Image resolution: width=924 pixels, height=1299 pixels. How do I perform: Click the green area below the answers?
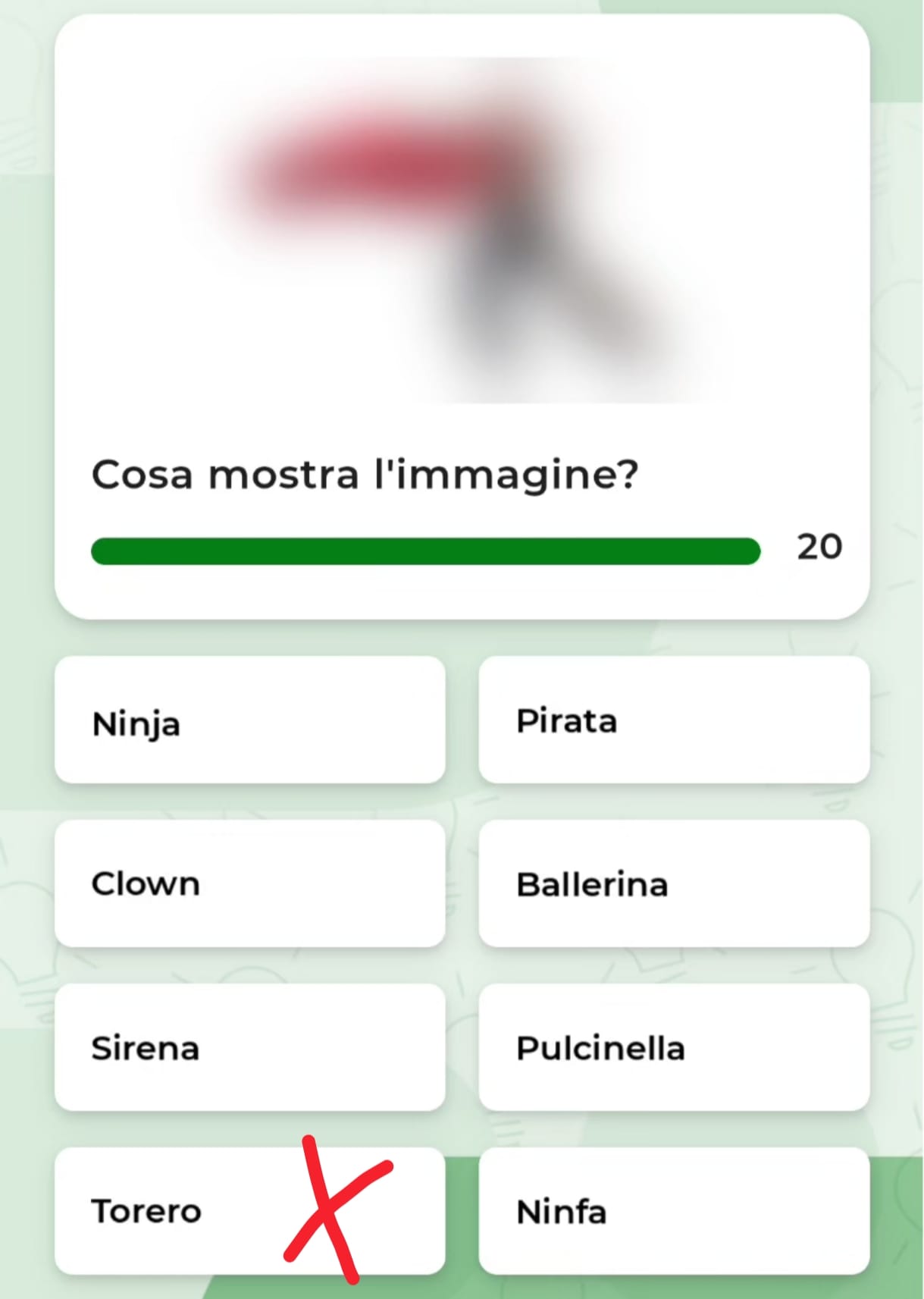[x=462, y=1289]
